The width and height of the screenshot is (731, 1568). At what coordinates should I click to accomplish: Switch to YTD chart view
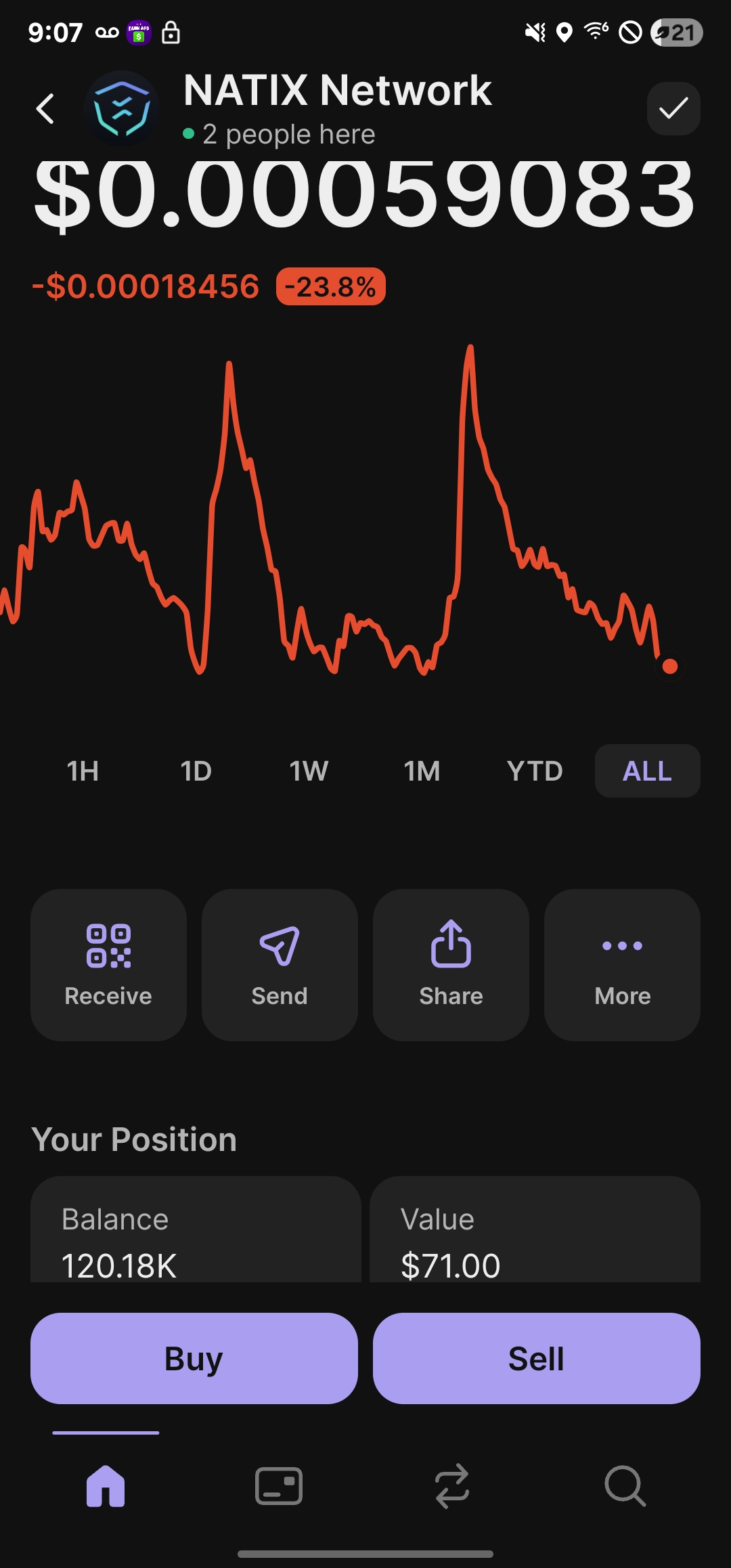(535, 771)
